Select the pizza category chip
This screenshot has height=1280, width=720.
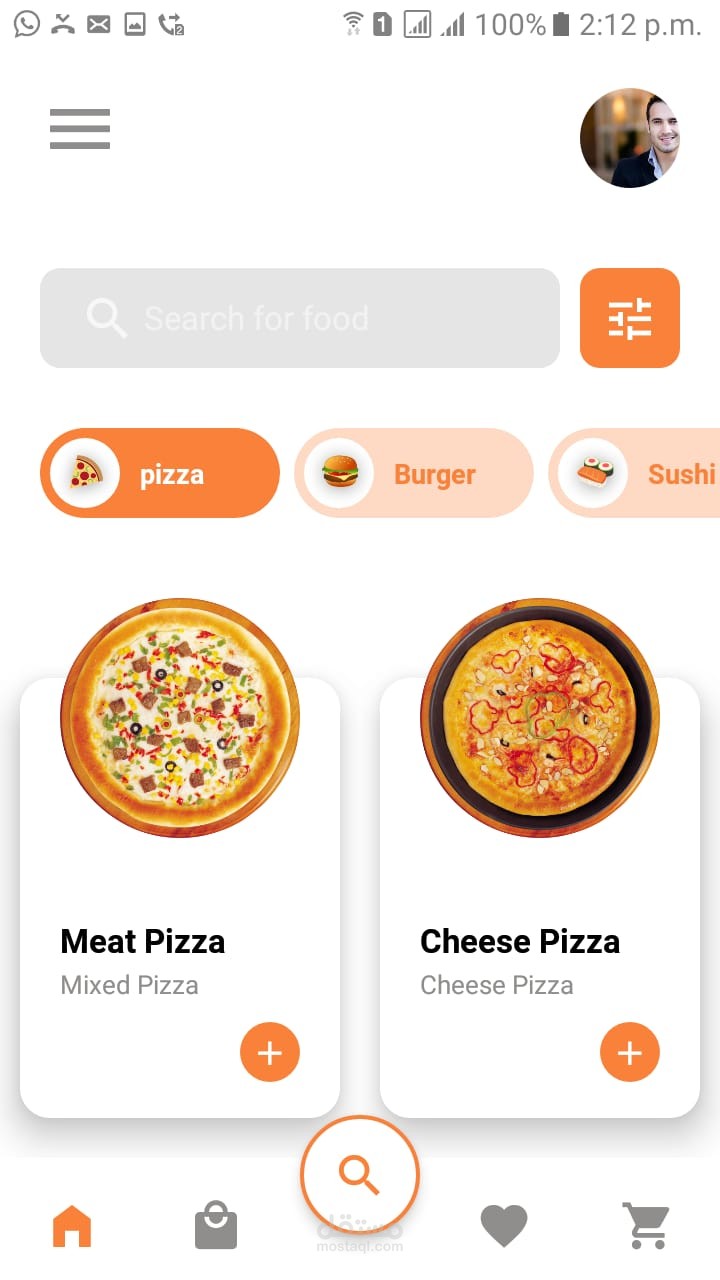pyautogui.click(x=160, y=473)
